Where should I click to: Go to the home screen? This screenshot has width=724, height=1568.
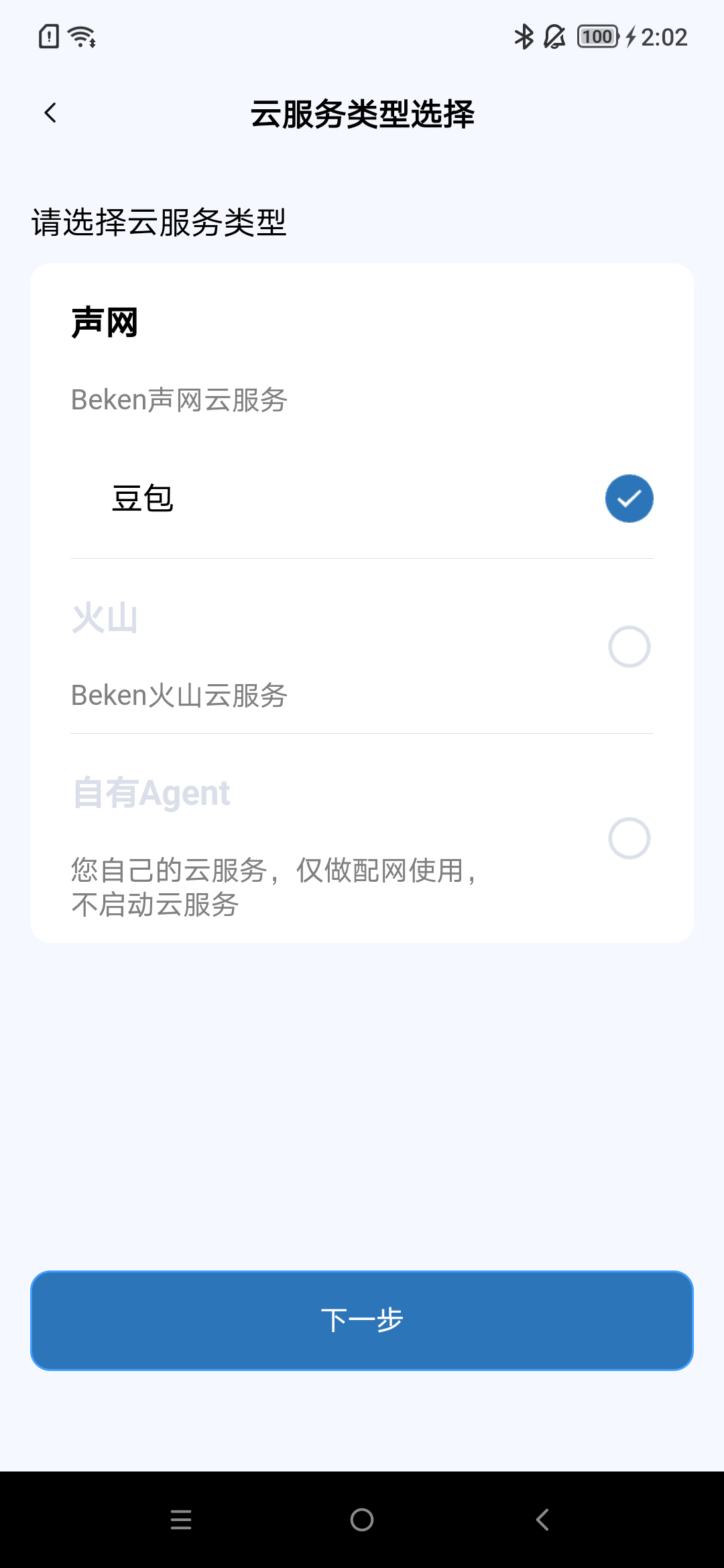click(x=362, y=1519)
